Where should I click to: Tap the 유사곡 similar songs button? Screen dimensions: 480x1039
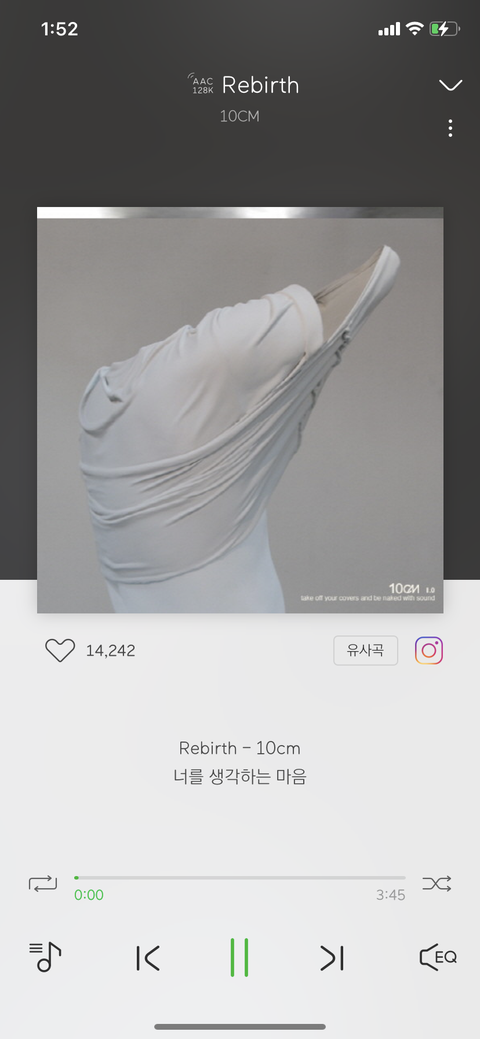pos(365,650)
